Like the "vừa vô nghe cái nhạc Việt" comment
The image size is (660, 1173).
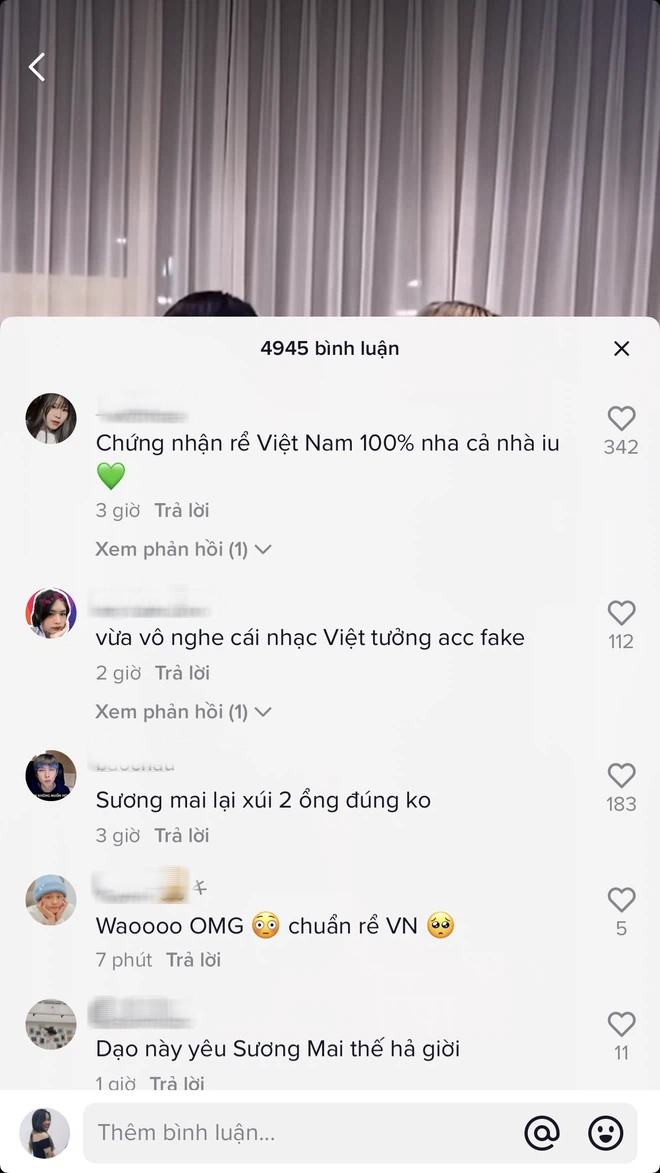(621, 613)
